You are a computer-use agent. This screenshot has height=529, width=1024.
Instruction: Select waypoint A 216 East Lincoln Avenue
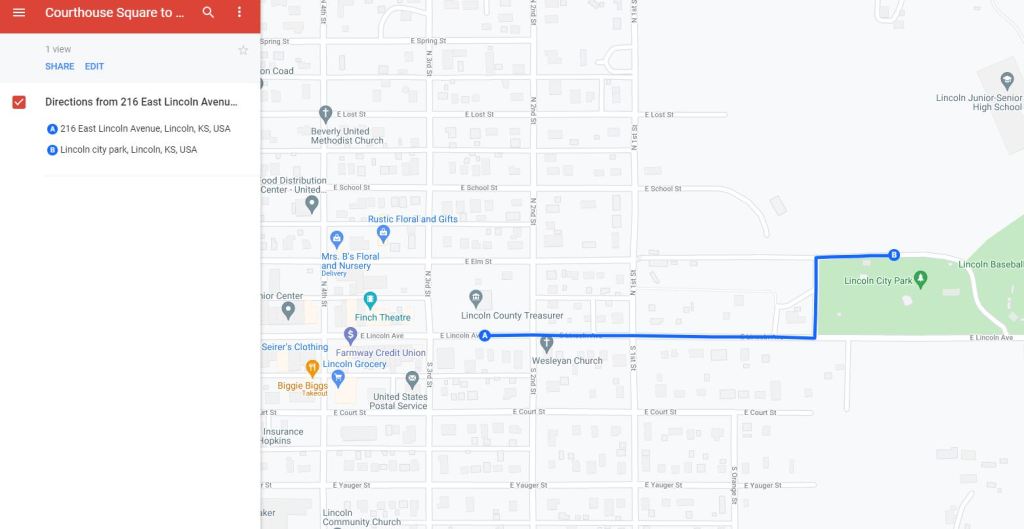coord(144,129)
